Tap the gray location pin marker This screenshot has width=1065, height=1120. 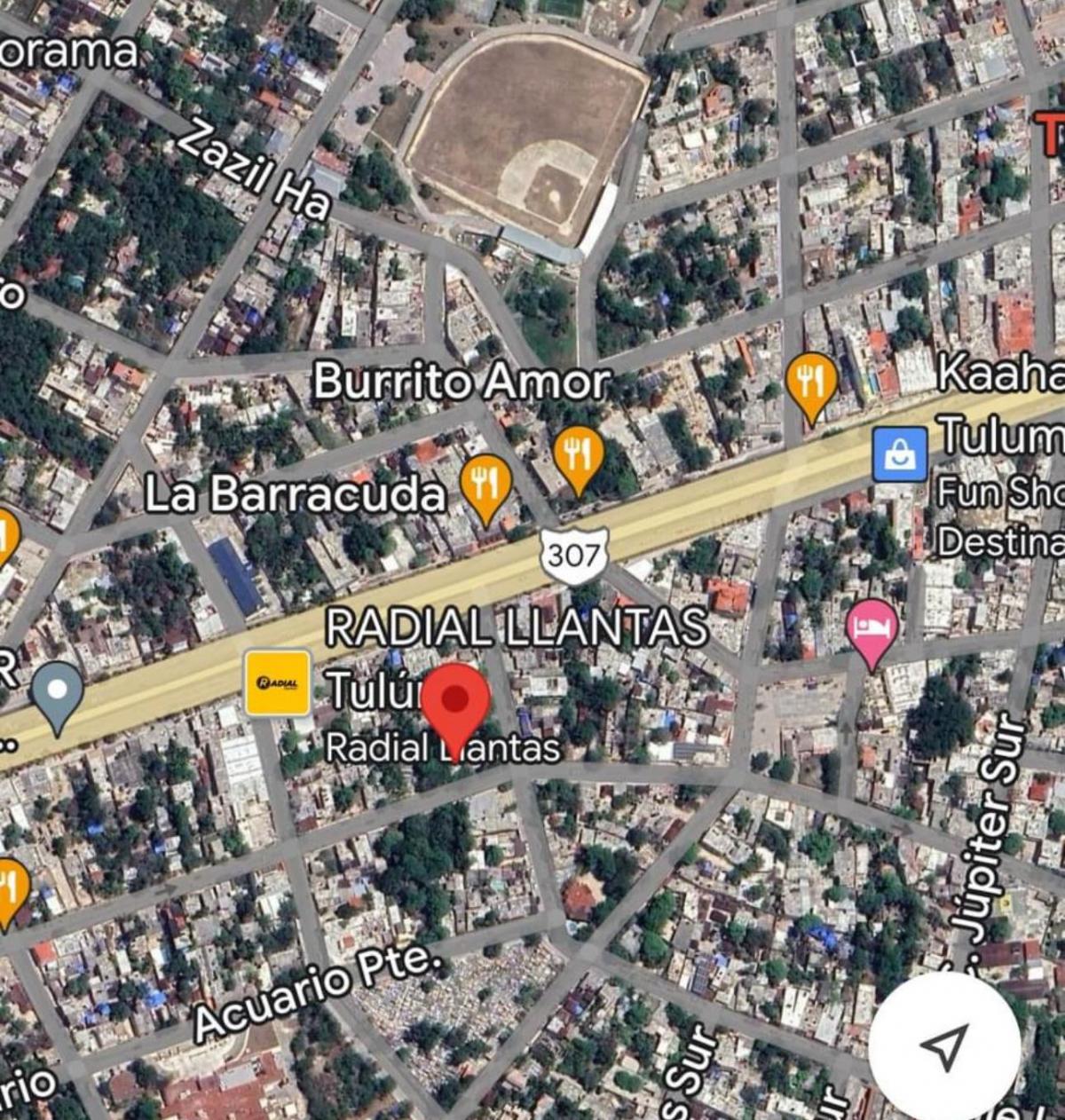coord(58,692)
